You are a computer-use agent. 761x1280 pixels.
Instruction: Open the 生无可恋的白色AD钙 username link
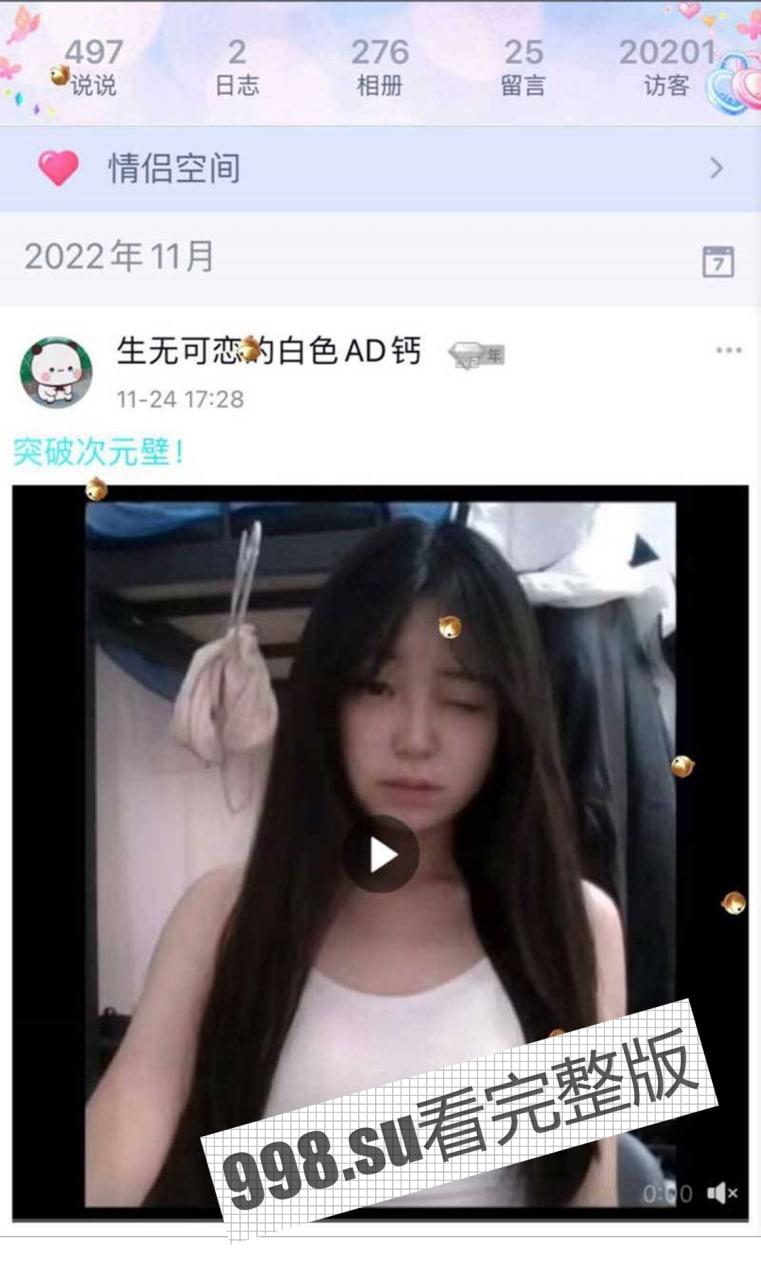tap(269, 351)
